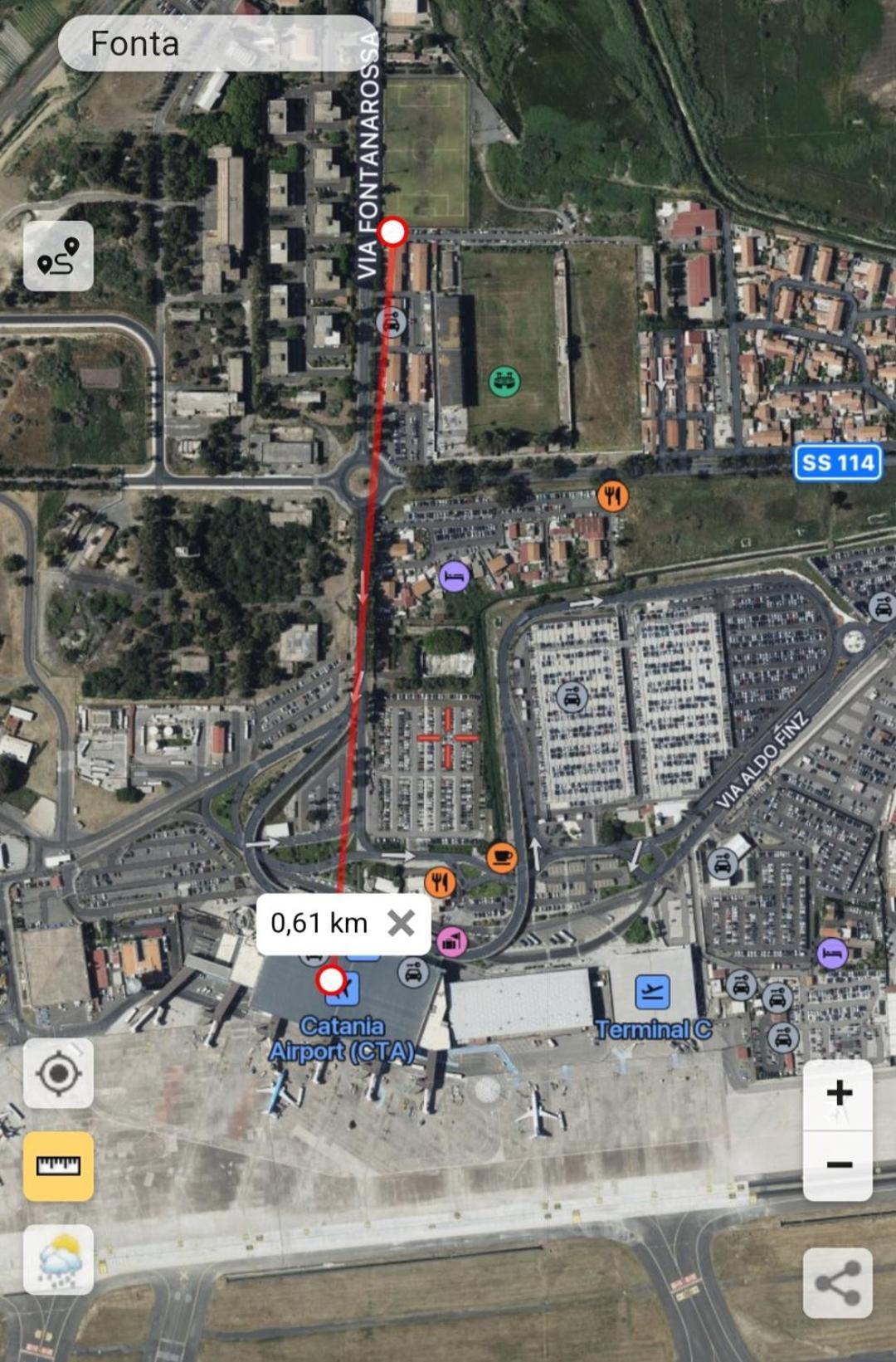This screenshot has width=896, height=1362.
Task: Toggle the ruler measuring tool
Action: point(58,1166)
